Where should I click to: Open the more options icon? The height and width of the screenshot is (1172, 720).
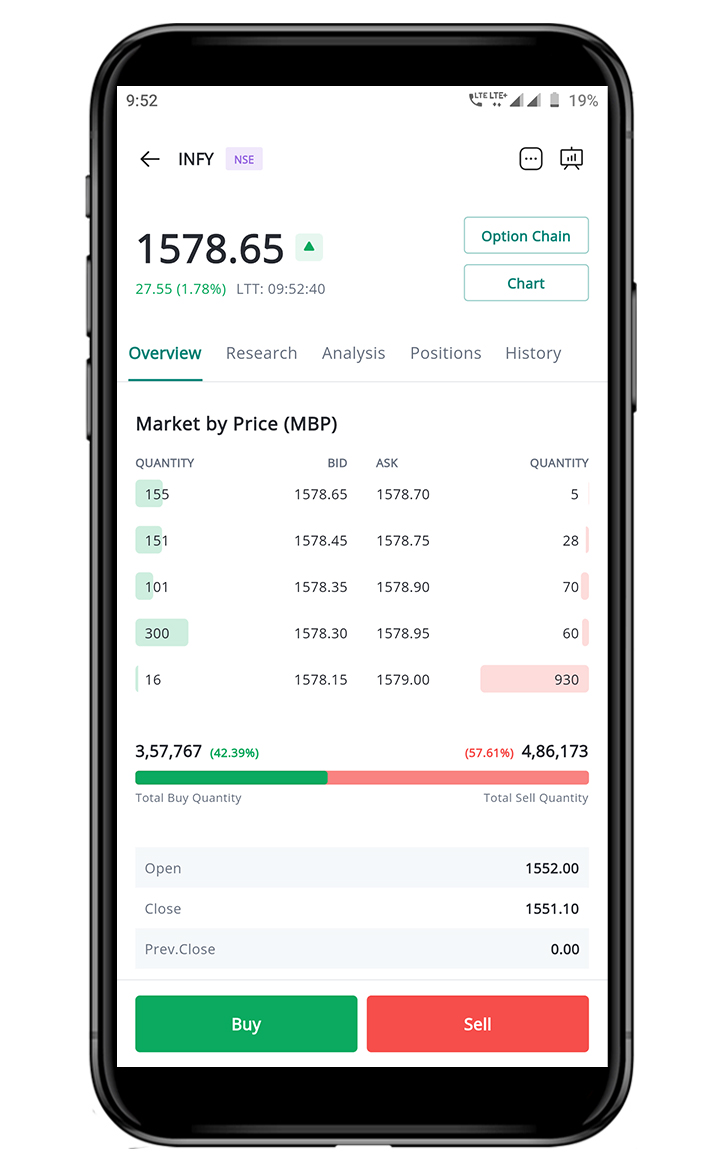(x=531, y=159)
